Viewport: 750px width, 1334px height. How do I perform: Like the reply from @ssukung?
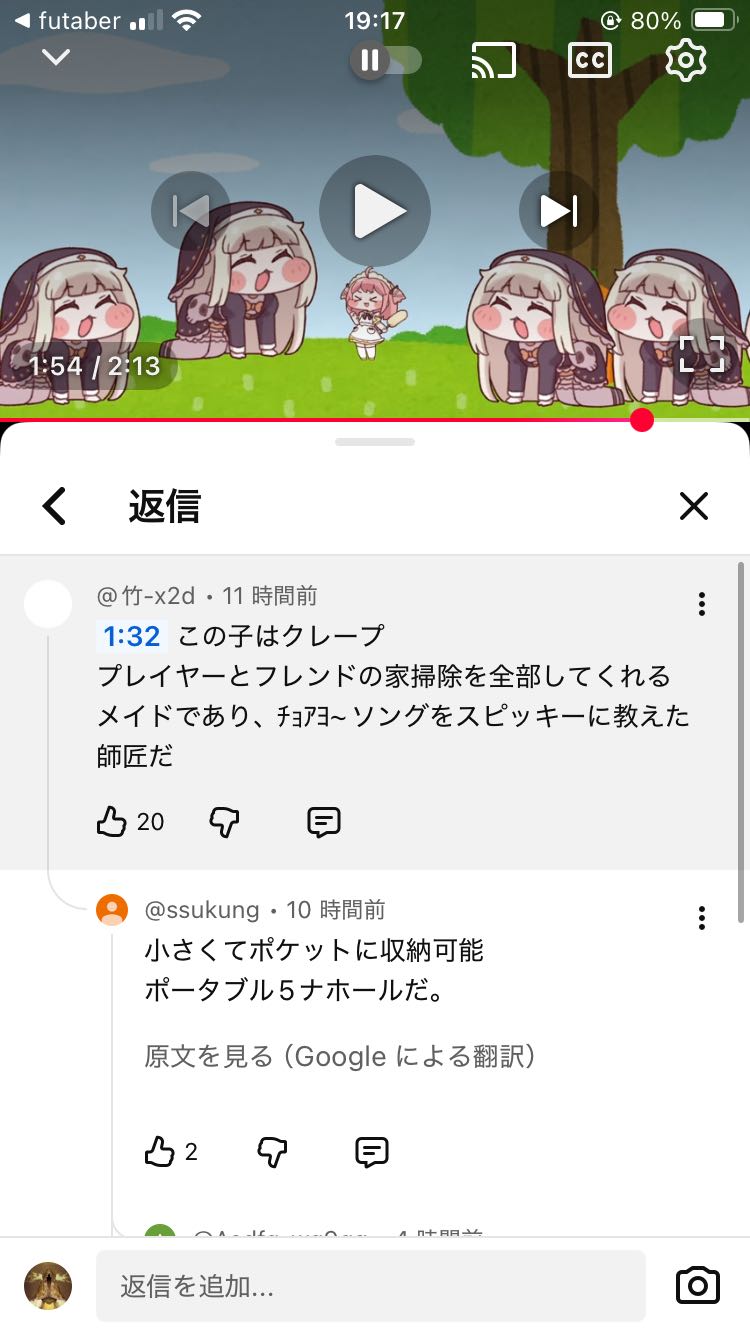[160, 1152]
